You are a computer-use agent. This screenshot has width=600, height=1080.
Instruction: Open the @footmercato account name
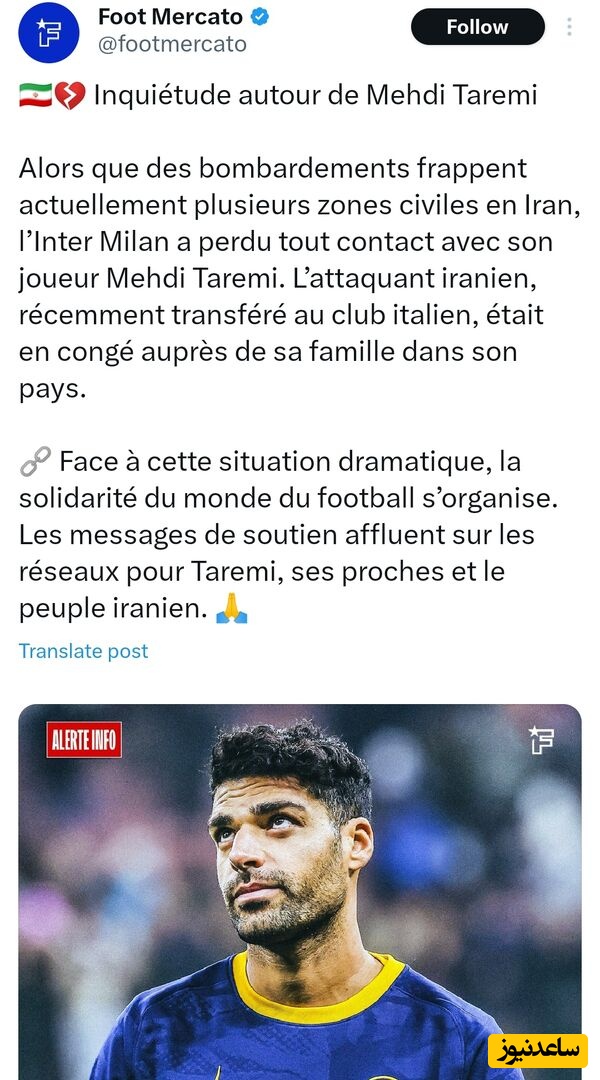pyautogui.click(x=172, y=45)
